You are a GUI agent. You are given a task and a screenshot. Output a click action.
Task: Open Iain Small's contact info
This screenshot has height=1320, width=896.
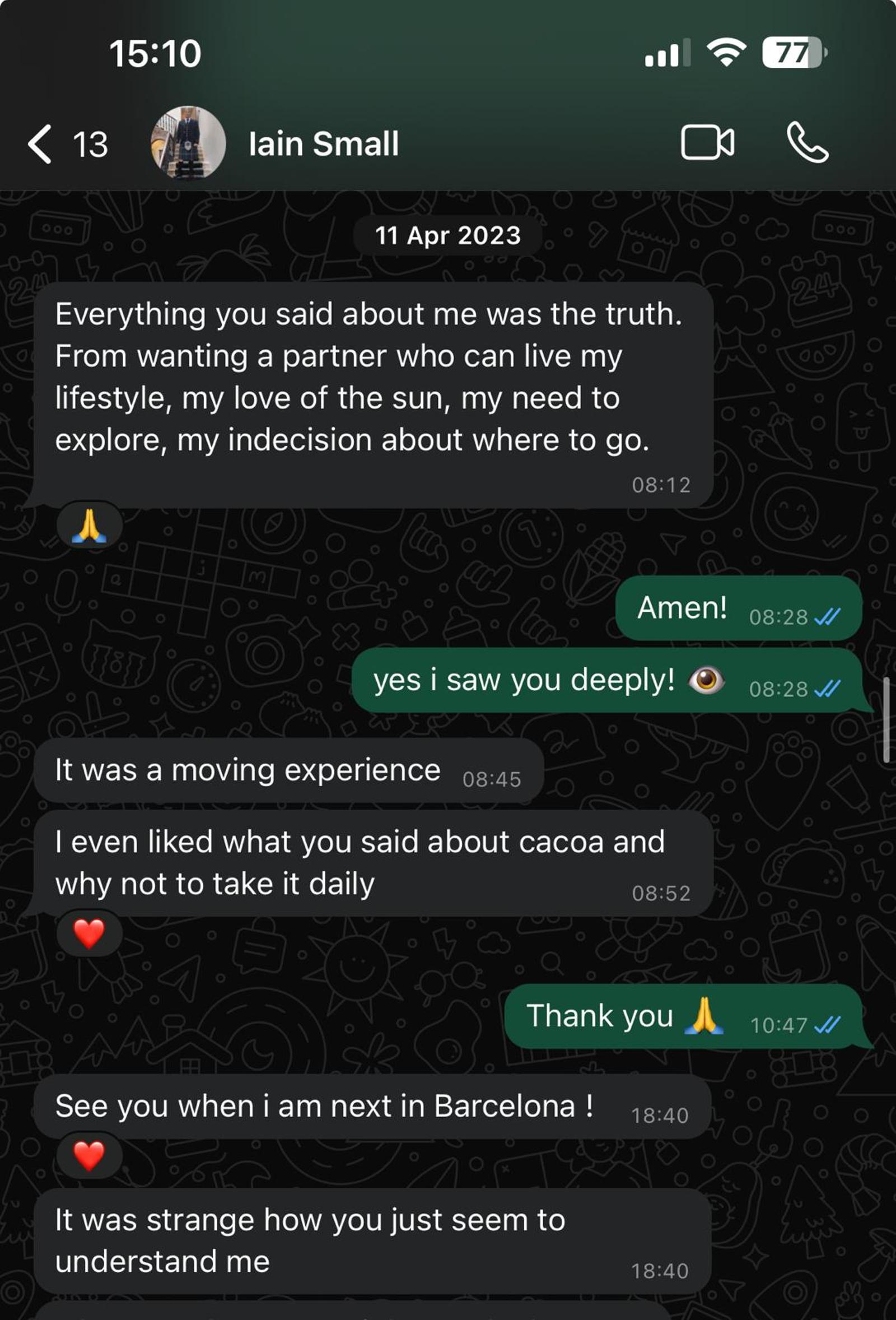[x=324, y=143]
